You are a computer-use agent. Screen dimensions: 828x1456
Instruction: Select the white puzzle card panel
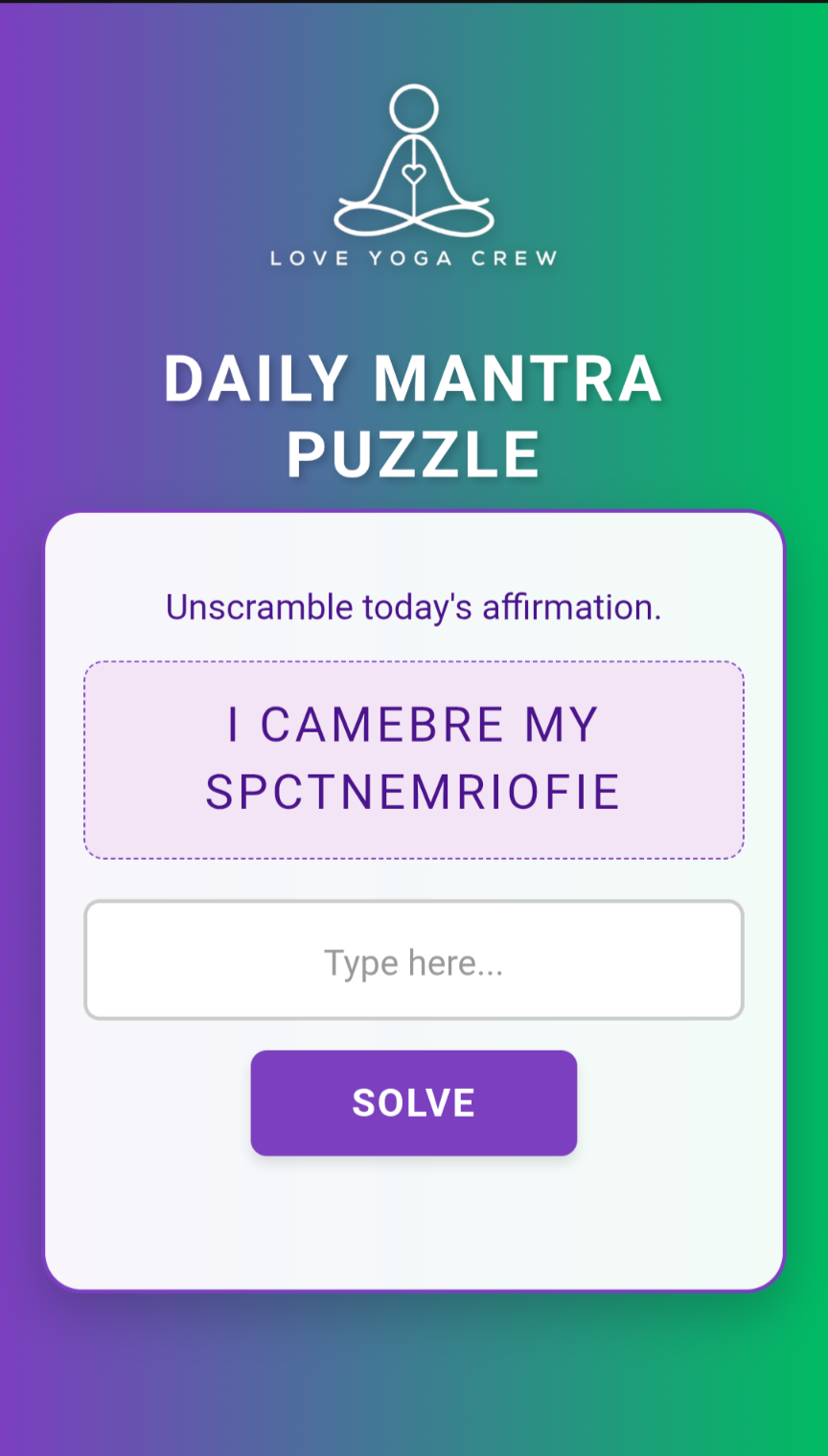point(414,1227)
